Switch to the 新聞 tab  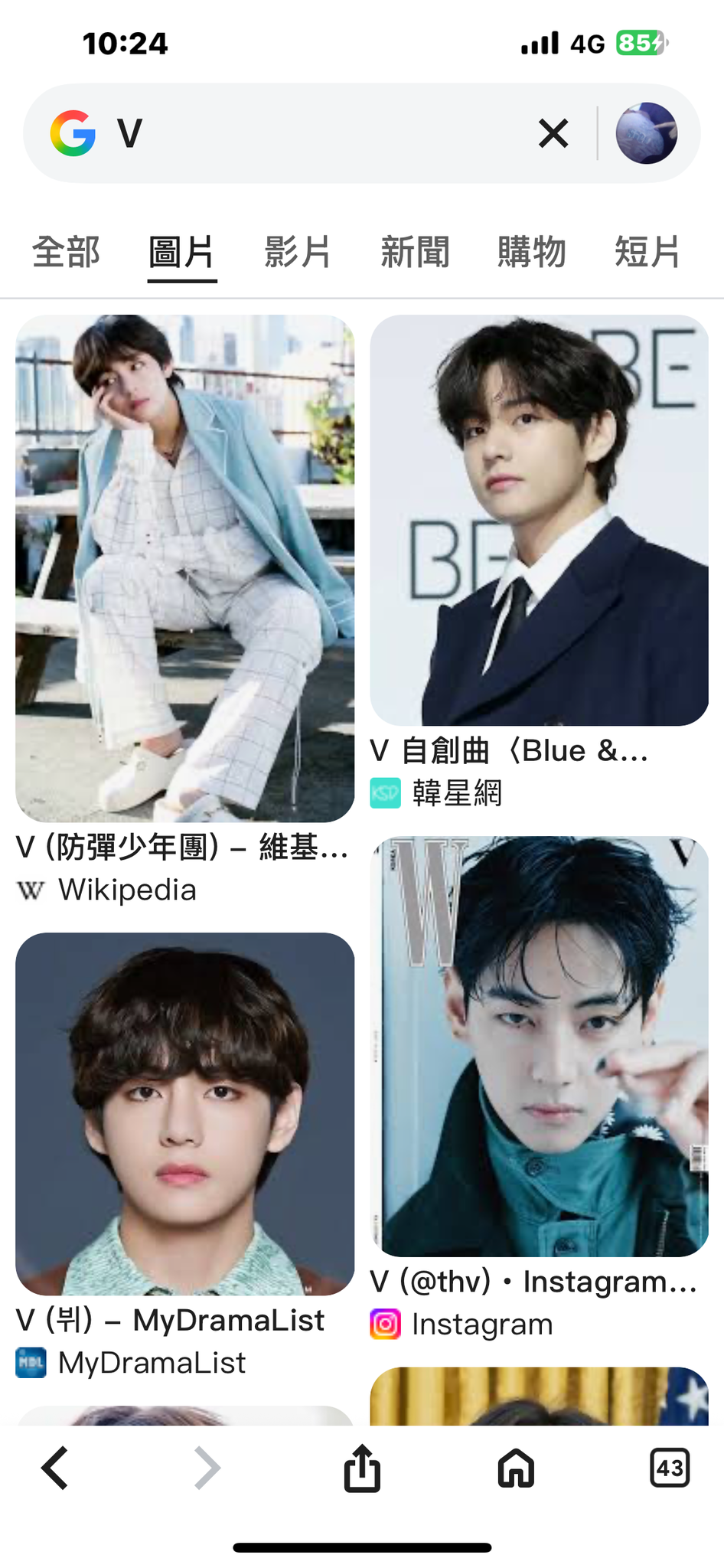[415, 252]
